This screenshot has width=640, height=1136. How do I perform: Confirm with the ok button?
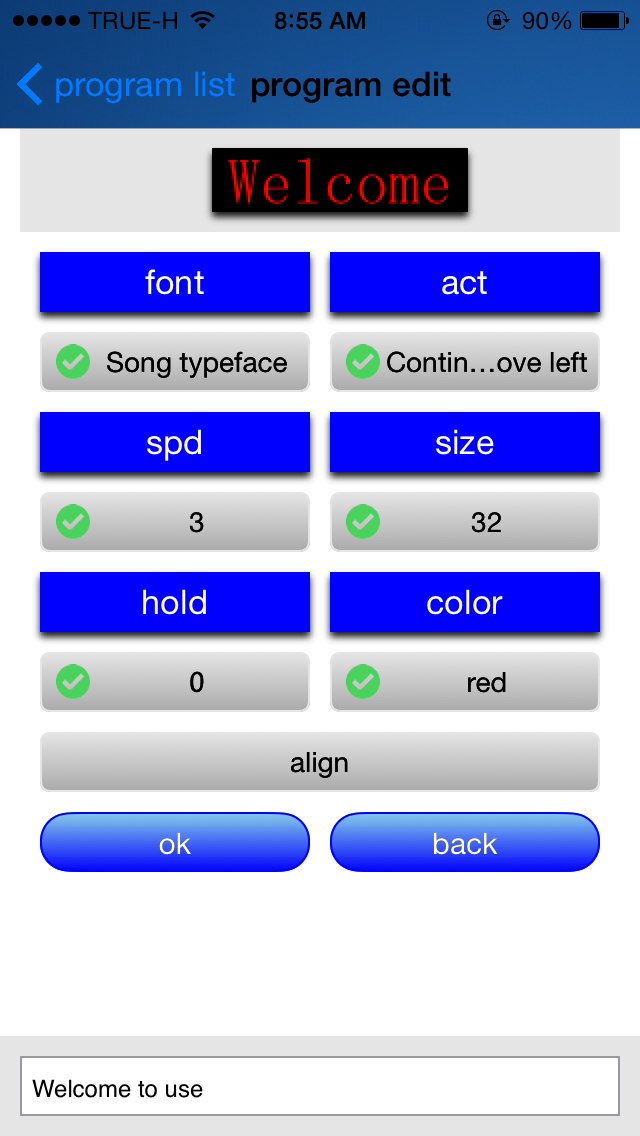175,842
